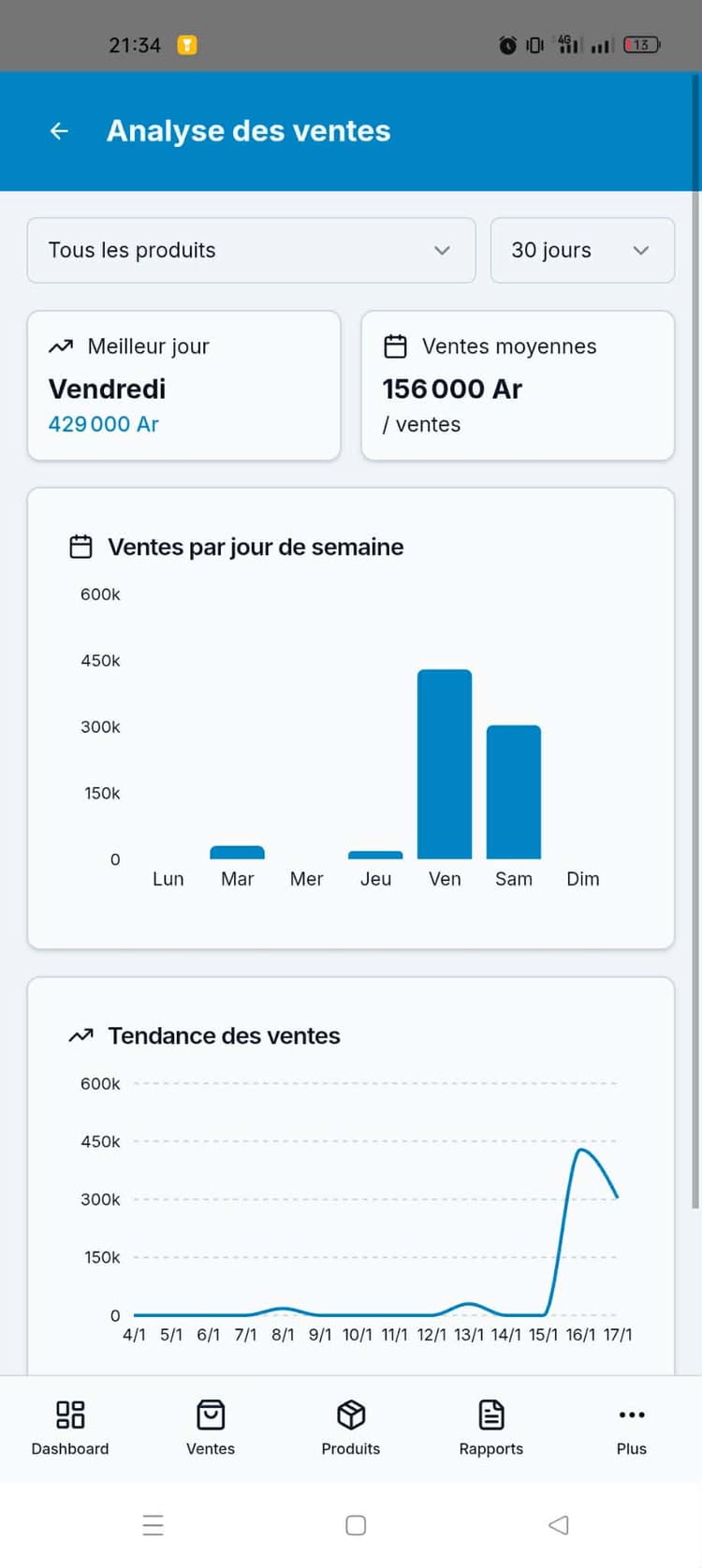Open the Dashboard from the bottom navigation

click(x=69, y=1425)
